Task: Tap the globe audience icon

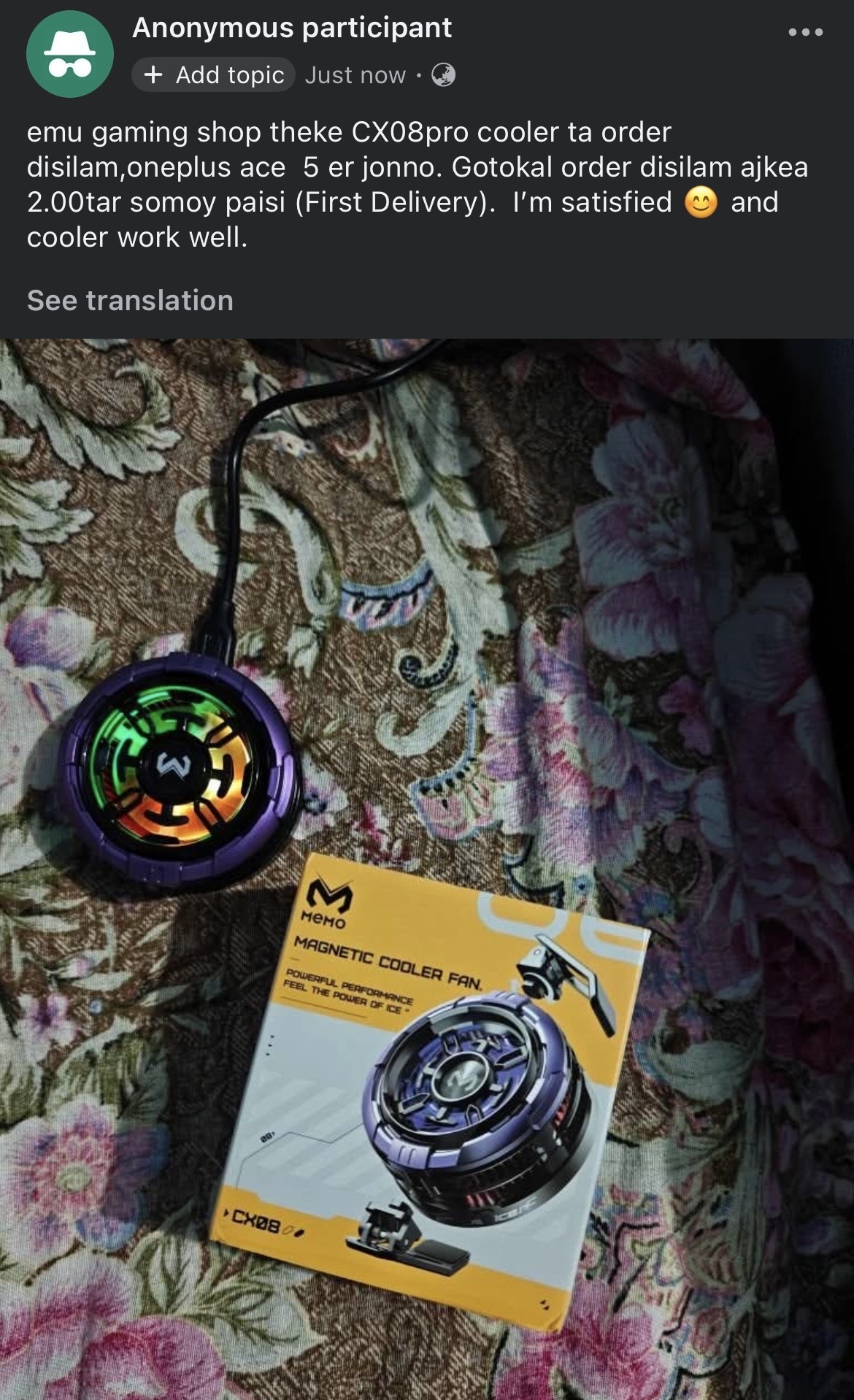Action: click(443, 75)
